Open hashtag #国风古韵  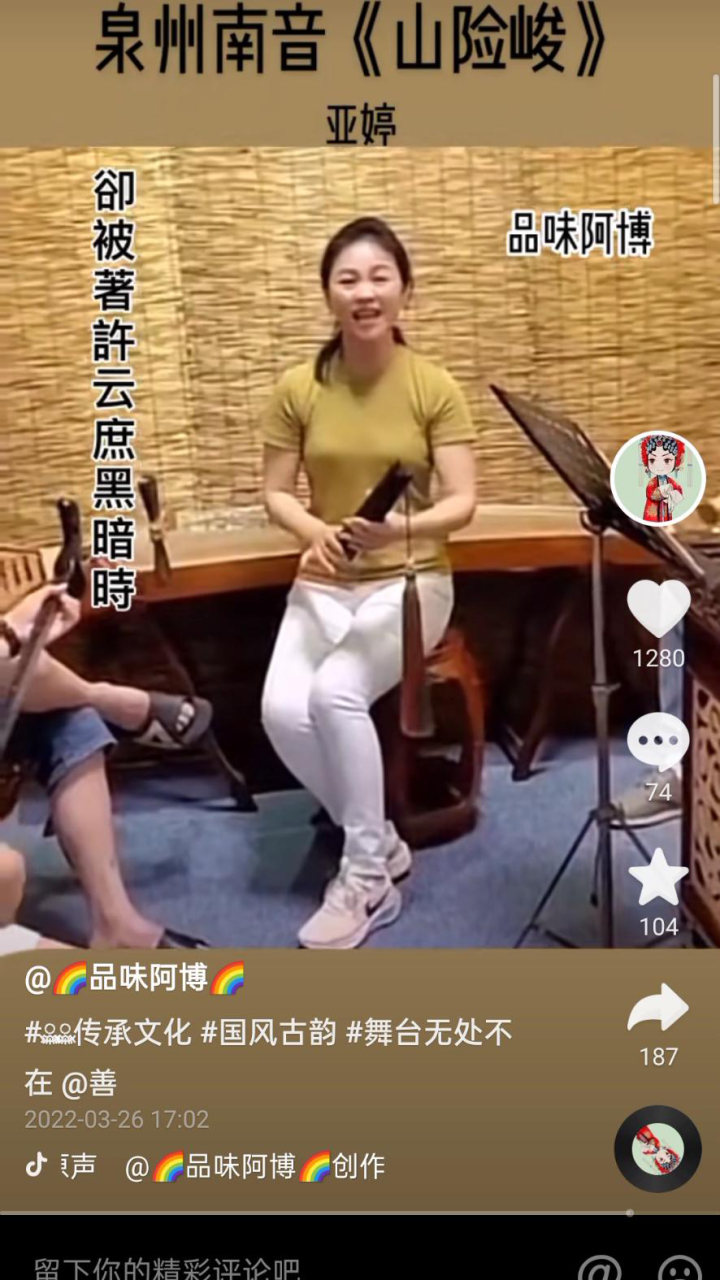[x=268, y=1033]
